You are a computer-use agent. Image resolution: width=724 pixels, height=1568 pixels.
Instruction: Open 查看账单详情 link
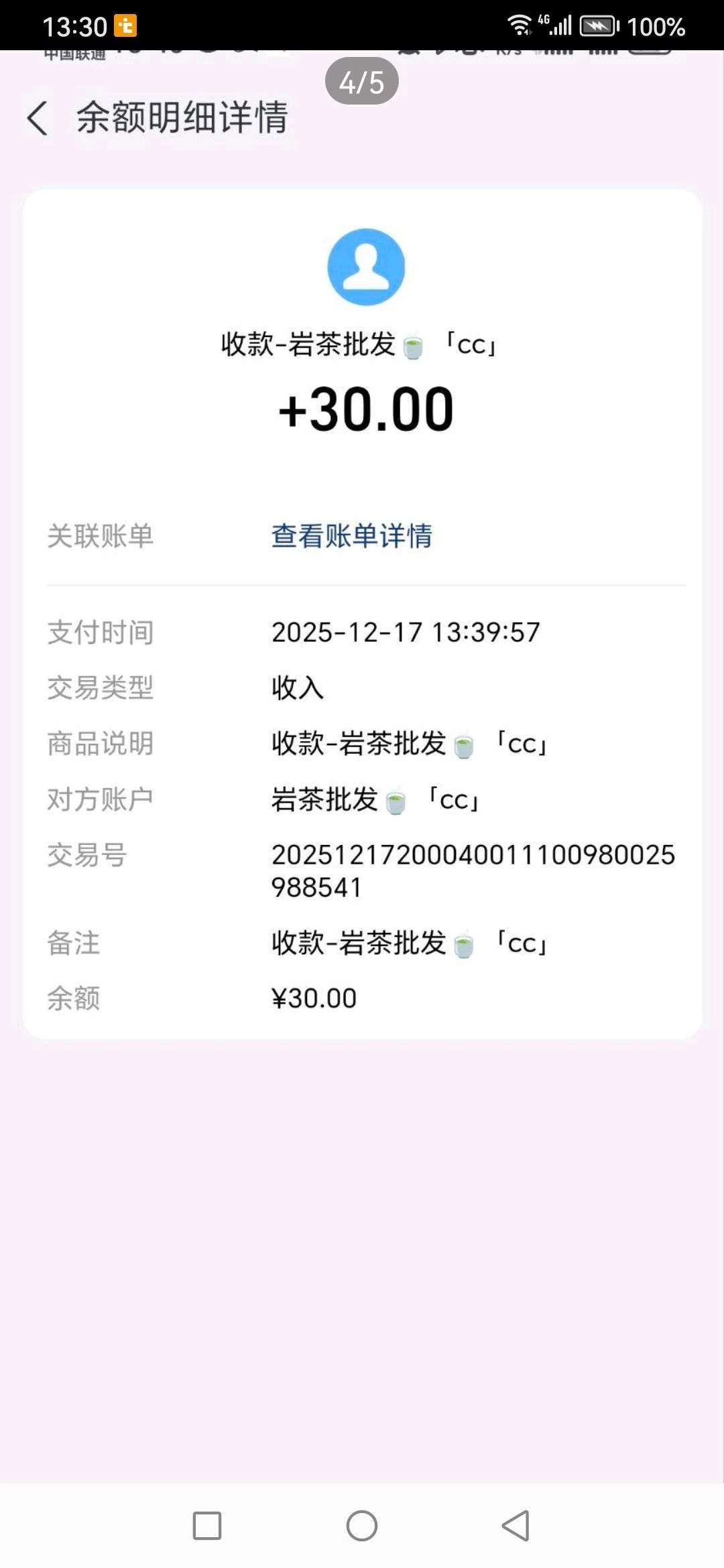[351, 536]
